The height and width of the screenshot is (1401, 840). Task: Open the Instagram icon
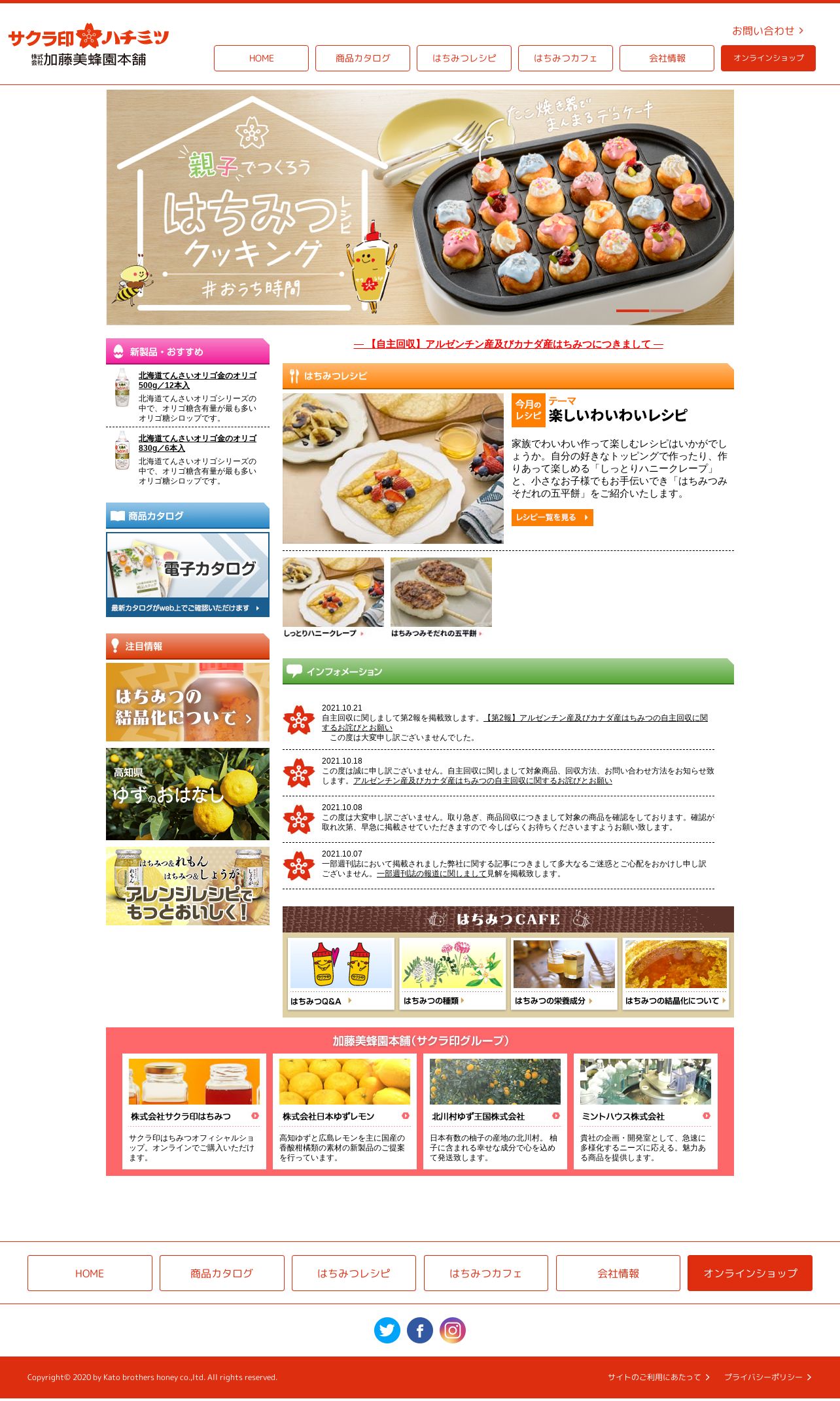pos(453,1330)
